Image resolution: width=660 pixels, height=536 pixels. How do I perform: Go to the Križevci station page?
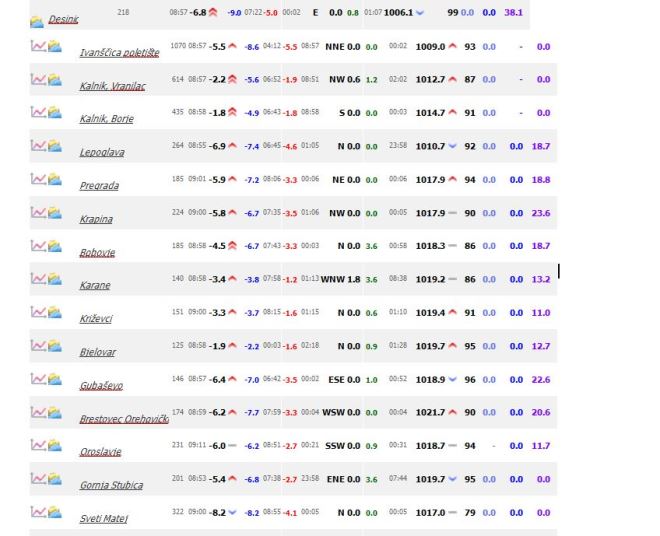96,318
